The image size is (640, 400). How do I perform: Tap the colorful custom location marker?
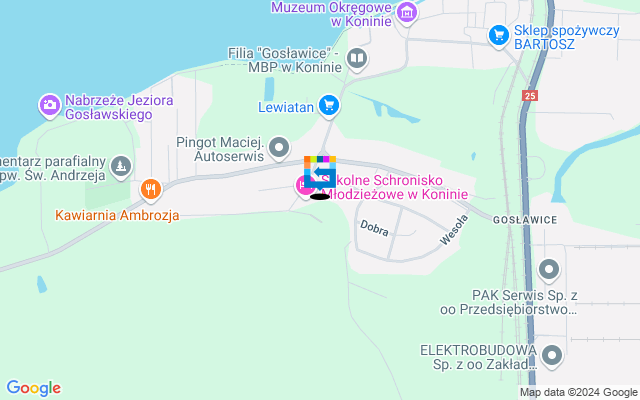pos(320,173)
